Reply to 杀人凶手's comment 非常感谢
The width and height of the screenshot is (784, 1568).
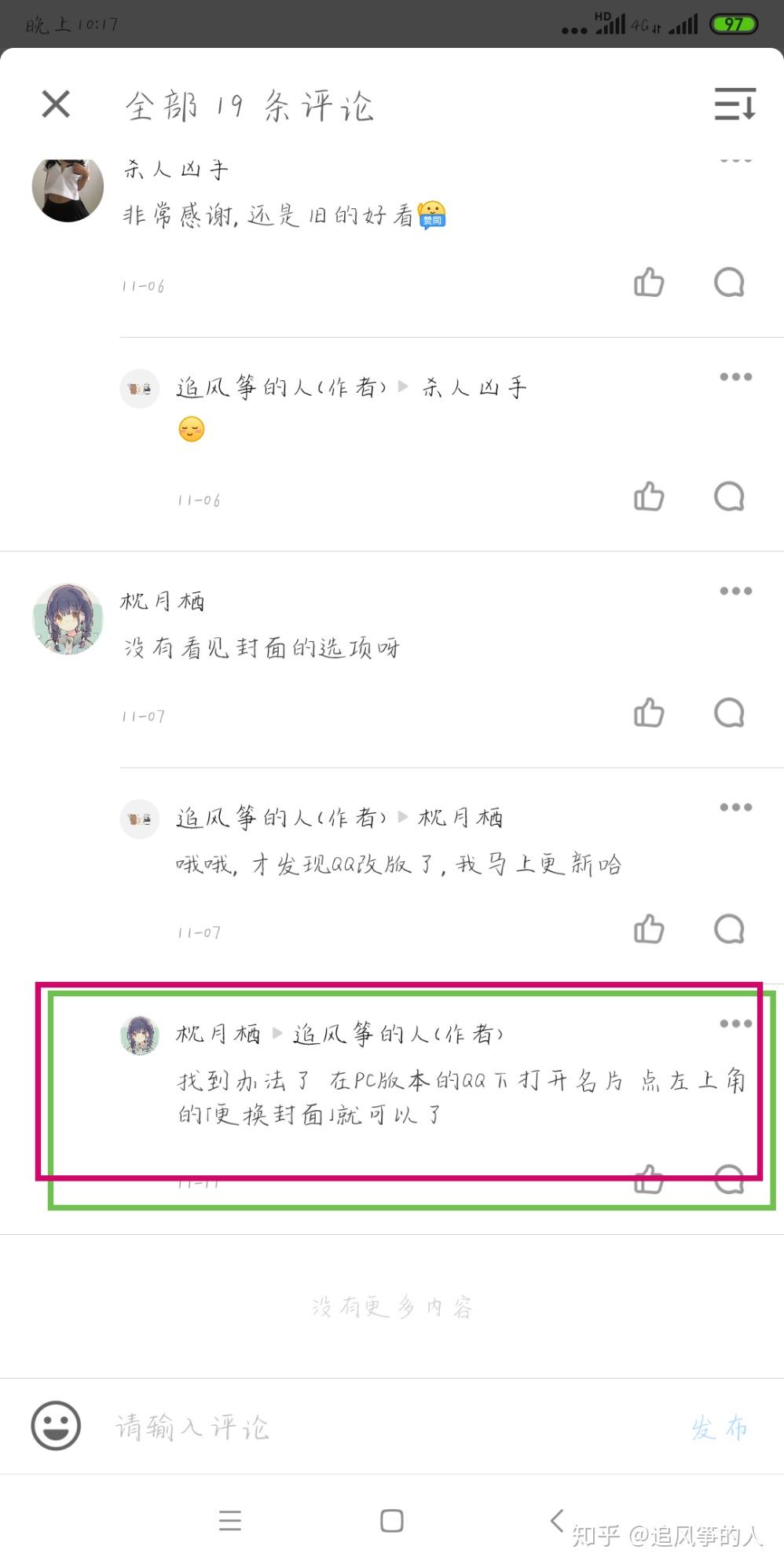pyautogui.click(x=729, y=282)
